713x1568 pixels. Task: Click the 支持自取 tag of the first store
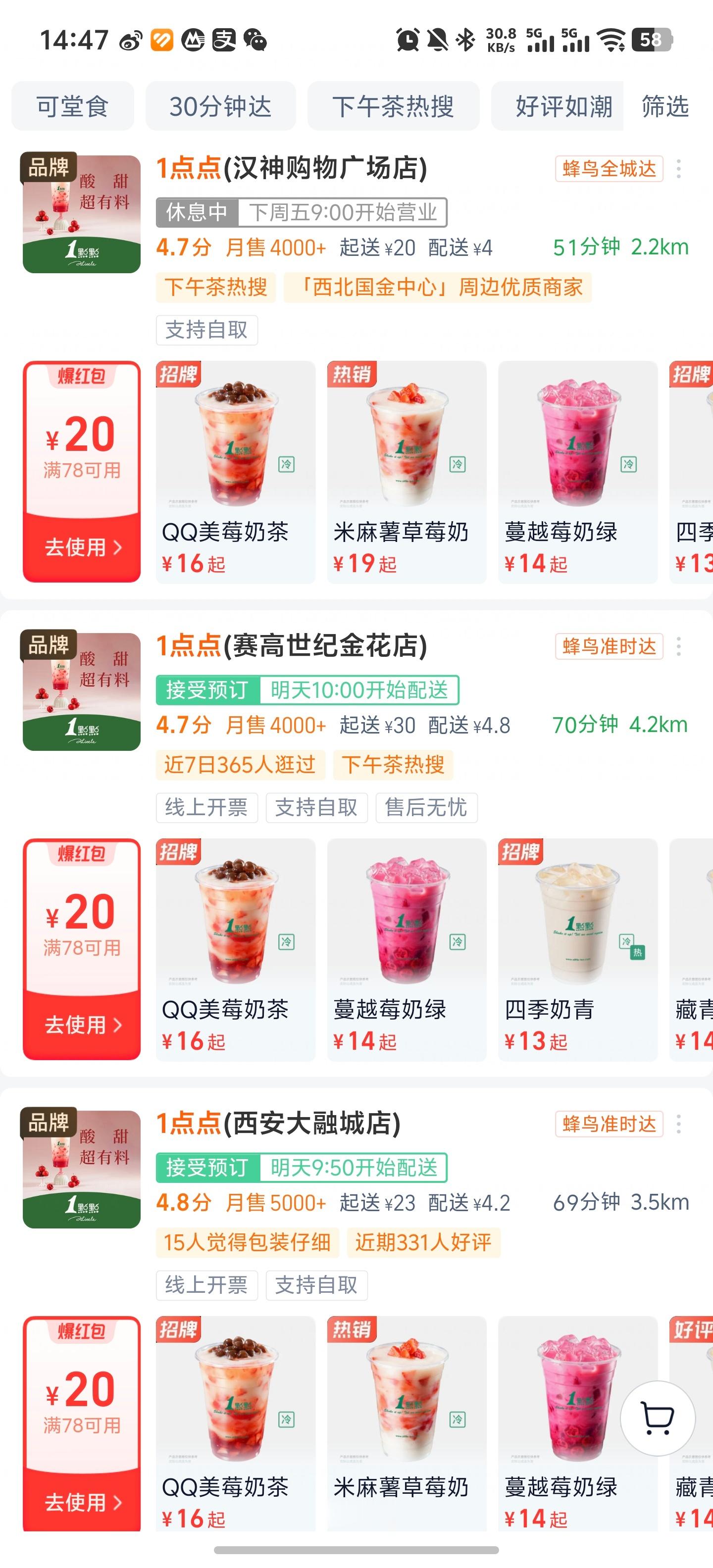click(207, 329)
